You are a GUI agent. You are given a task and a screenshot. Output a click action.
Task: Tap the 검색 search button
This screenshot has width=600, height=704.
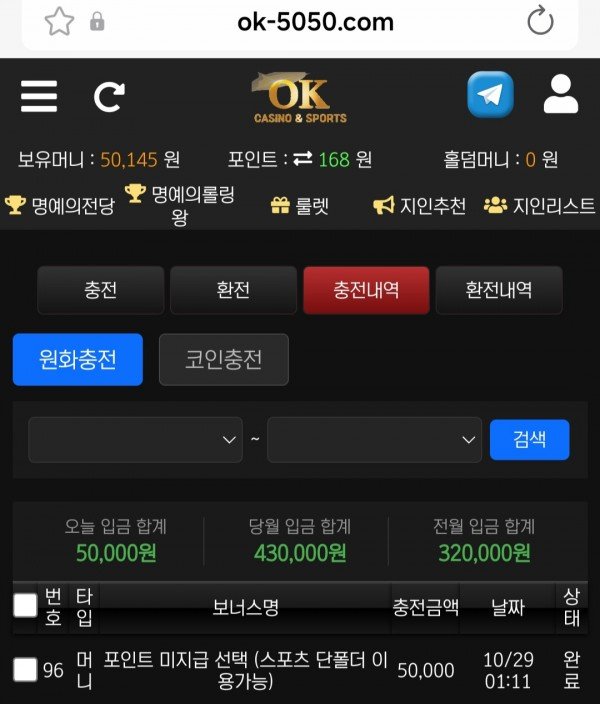(529, 440)
